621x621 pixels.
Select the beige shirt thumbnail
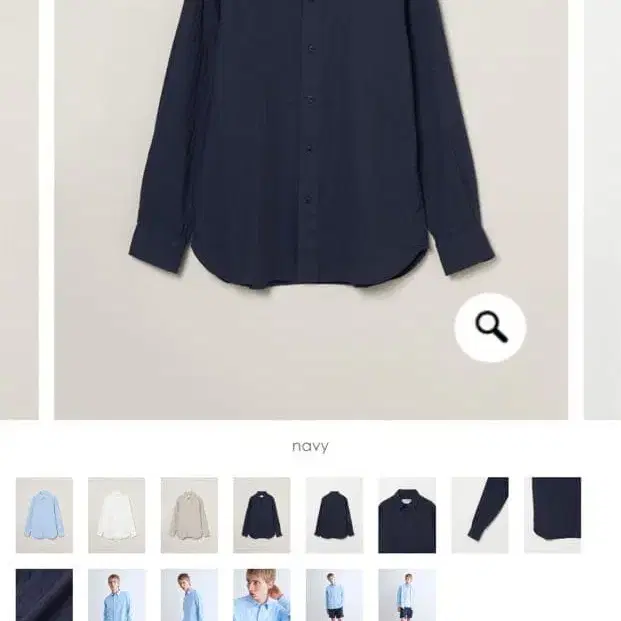click(189, 515)
